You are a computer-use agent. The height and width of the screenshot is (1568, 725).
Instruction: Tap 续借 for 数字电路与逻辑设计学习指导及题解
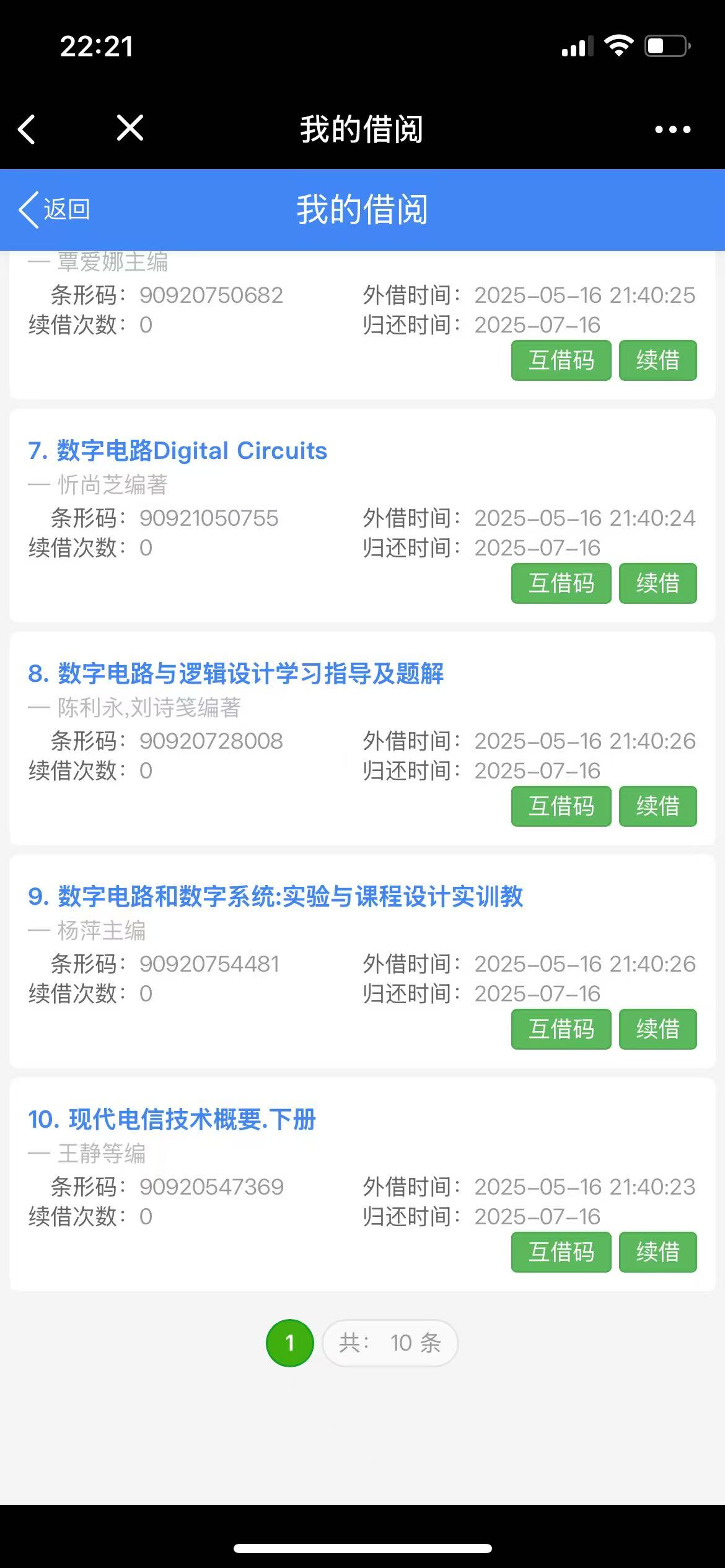(657, 806)
